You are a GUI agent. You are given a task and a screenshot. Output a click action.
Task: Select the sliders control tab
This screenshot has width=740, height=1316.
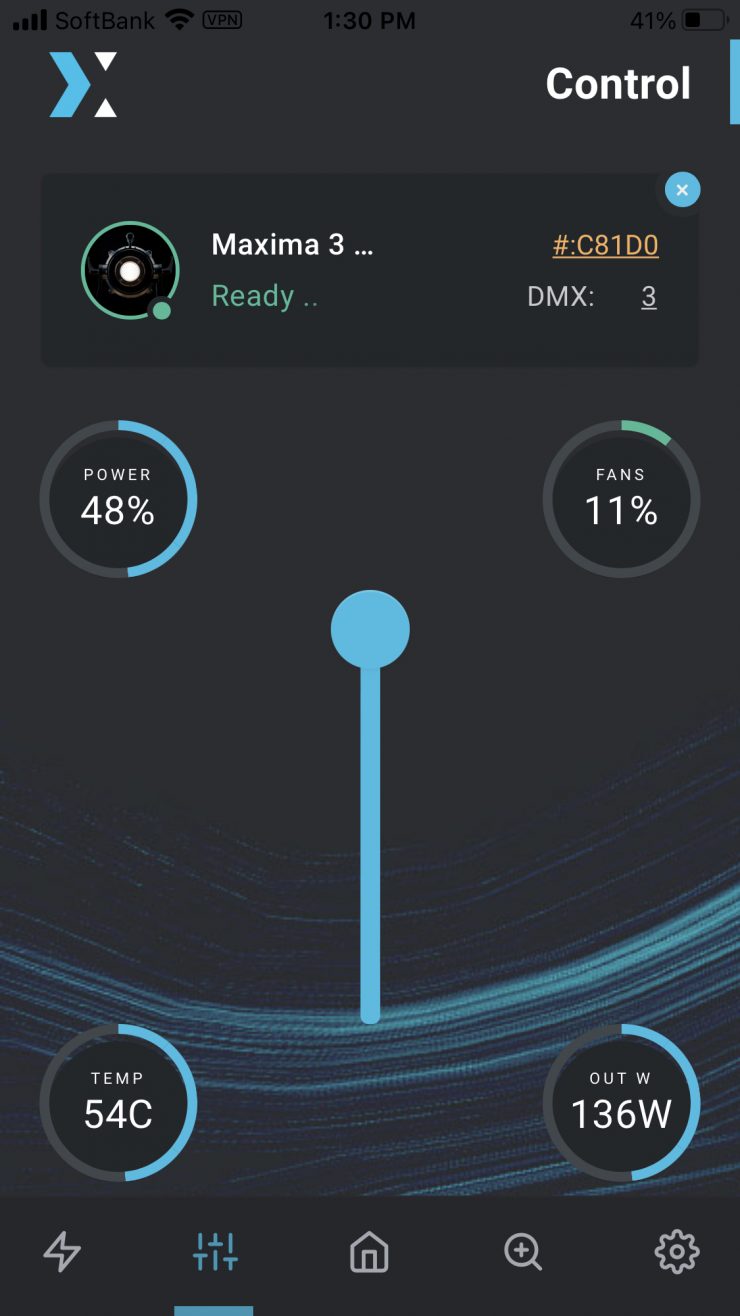pyautogui.click(x=215, y=1251)
